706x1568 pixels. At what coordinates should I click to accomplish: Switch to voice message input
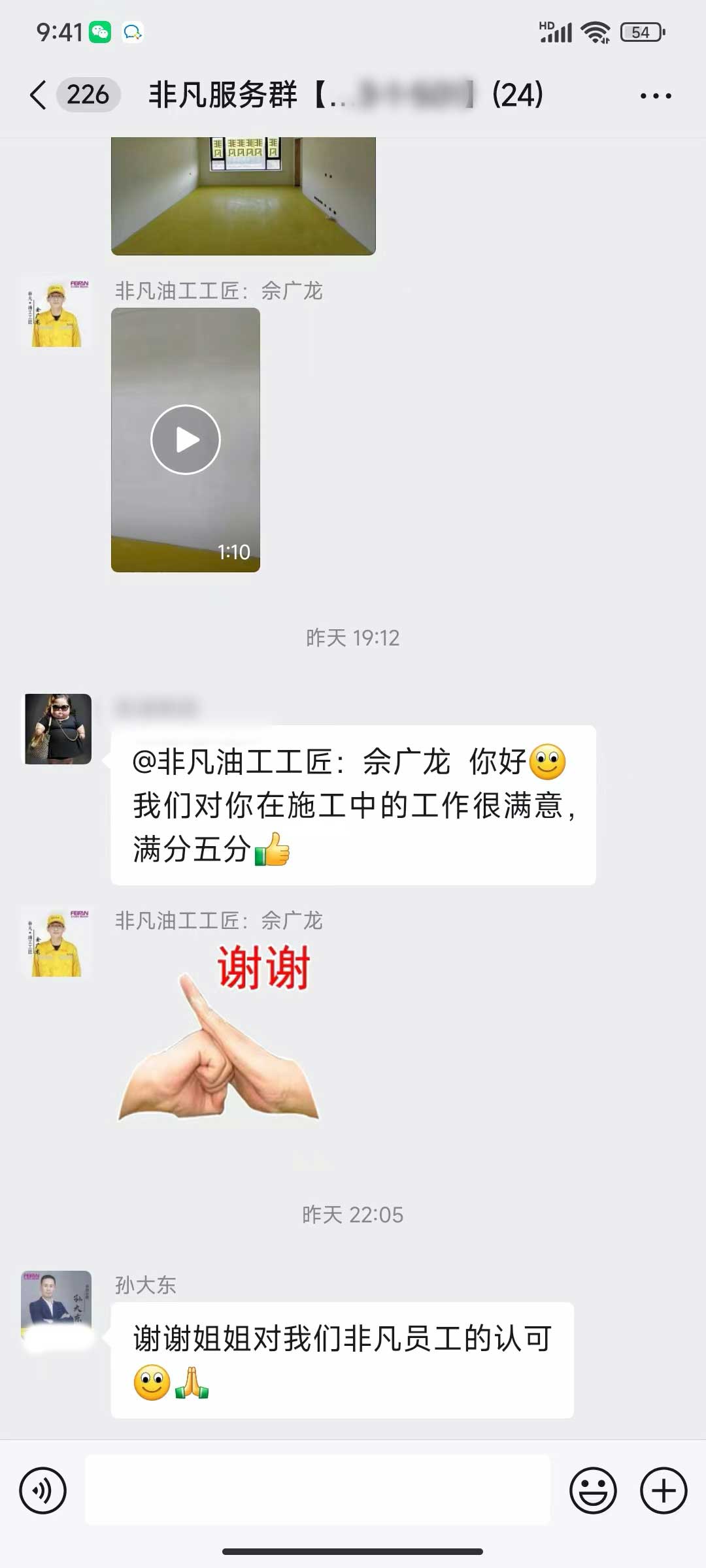coord(43,1491)
